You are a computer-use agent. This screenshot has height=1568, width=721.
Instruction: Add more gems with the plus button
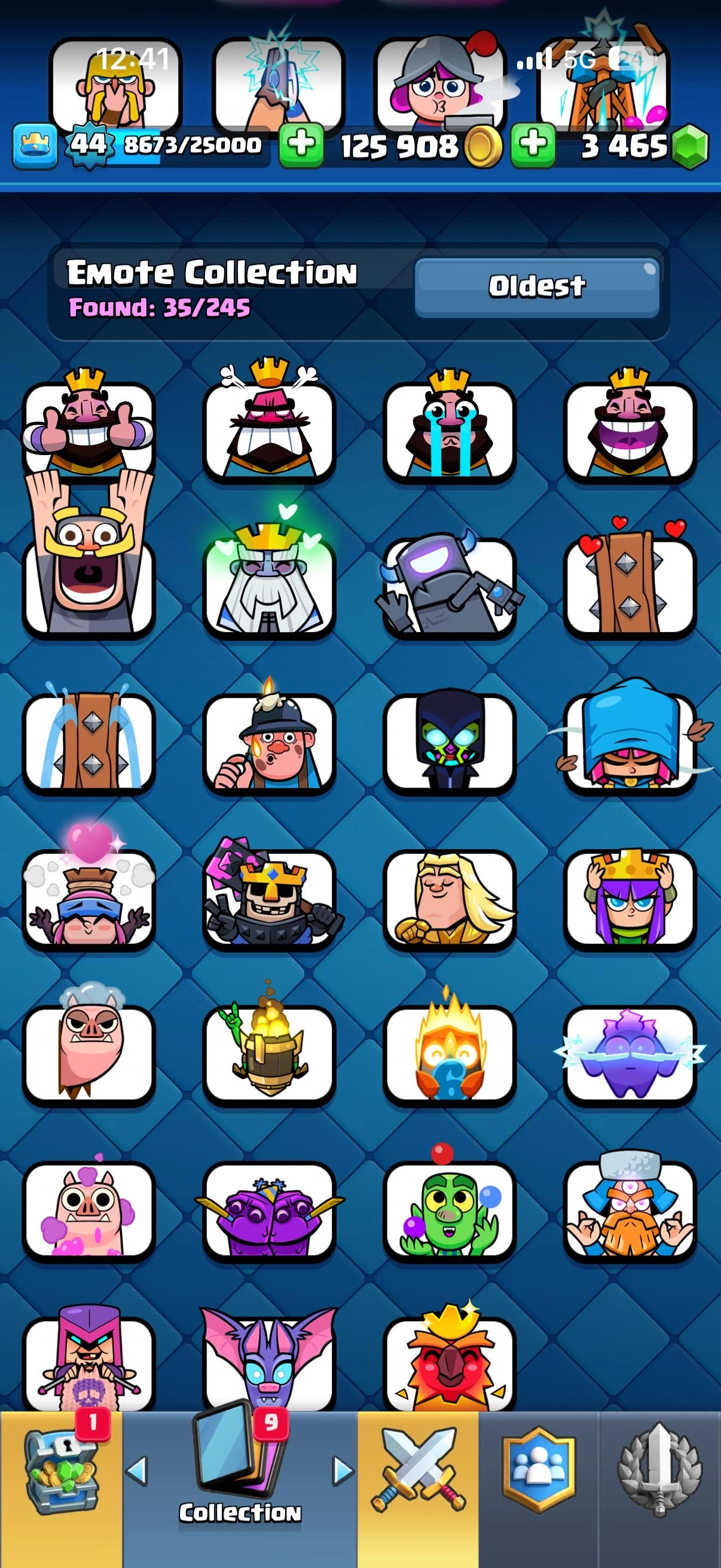pyautogui.click(x=533, y=145)
